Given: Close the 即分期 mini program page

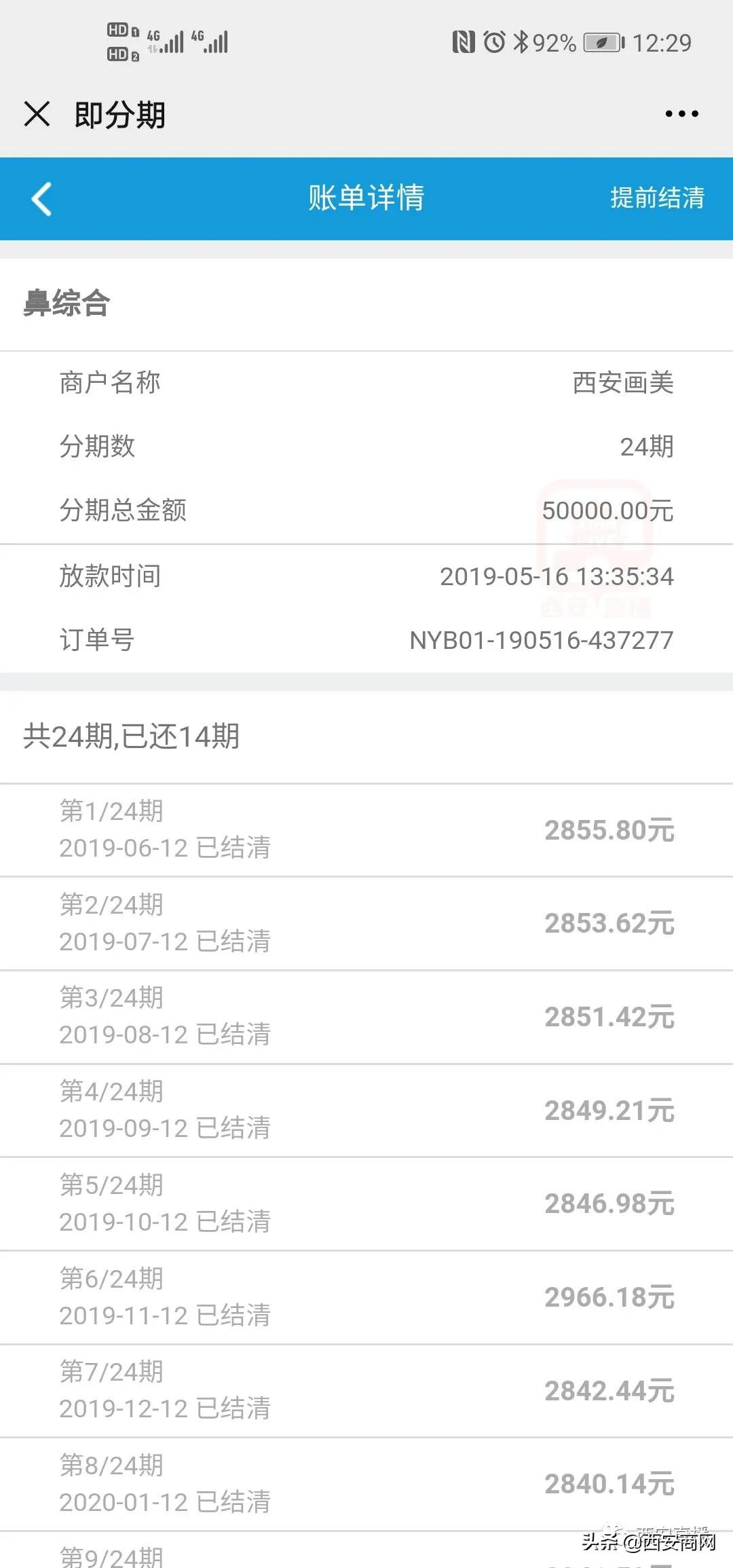Looking at the screenshot, I should pyautogui.click(x=37, y=113).
